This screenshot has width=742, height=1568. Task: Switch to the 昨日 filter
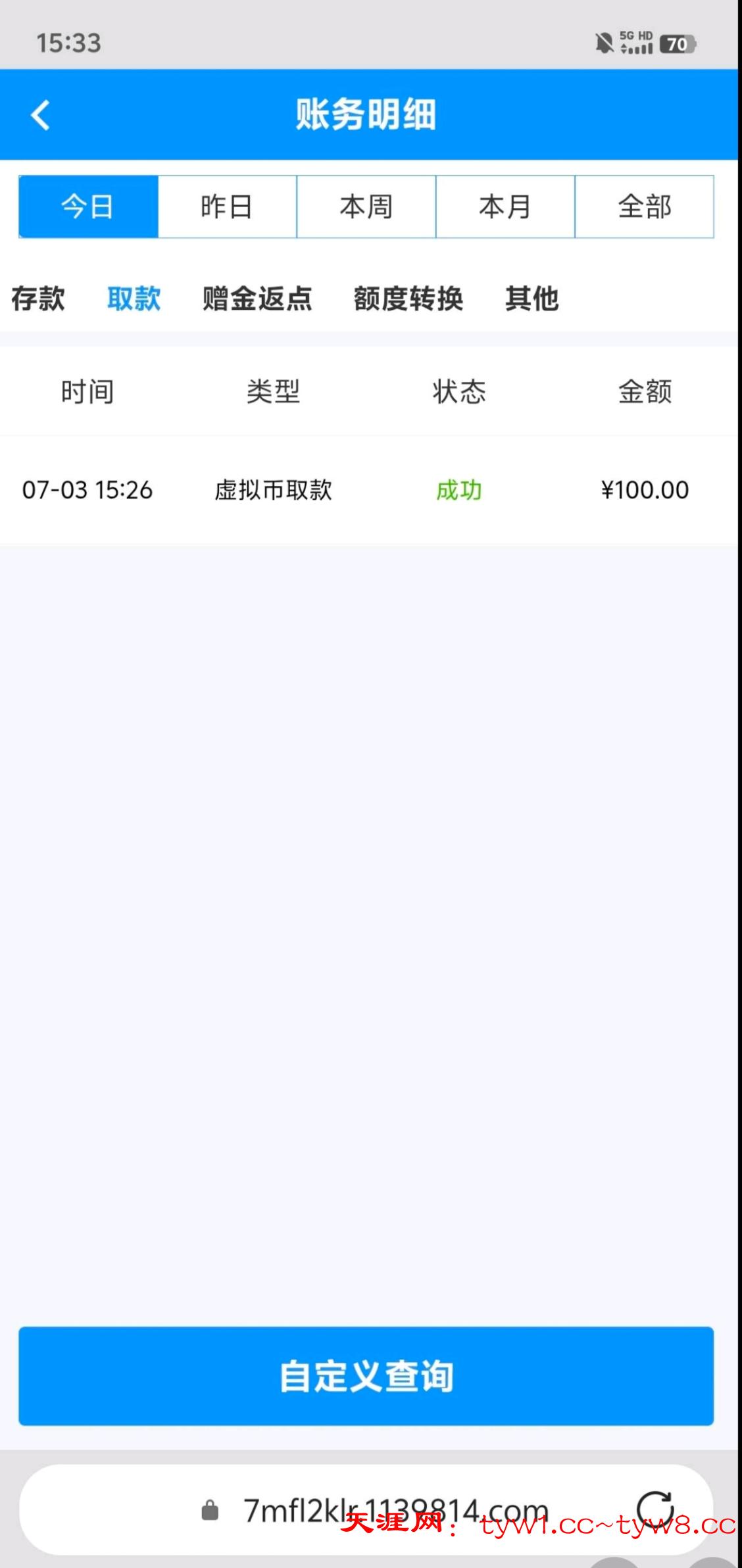point(227,207)
